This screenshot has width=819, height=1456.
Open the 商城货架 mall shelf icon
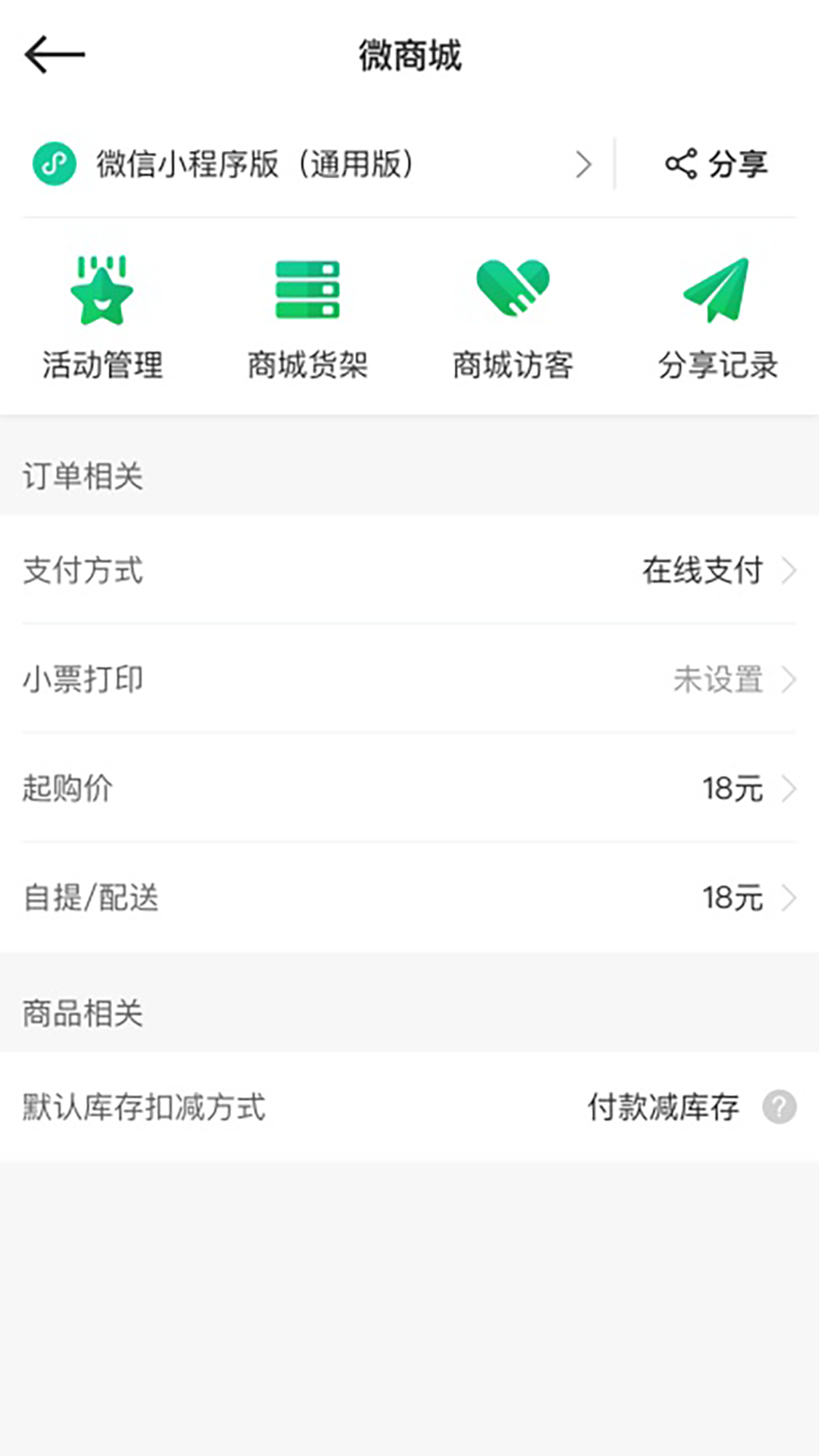[306, 315]
